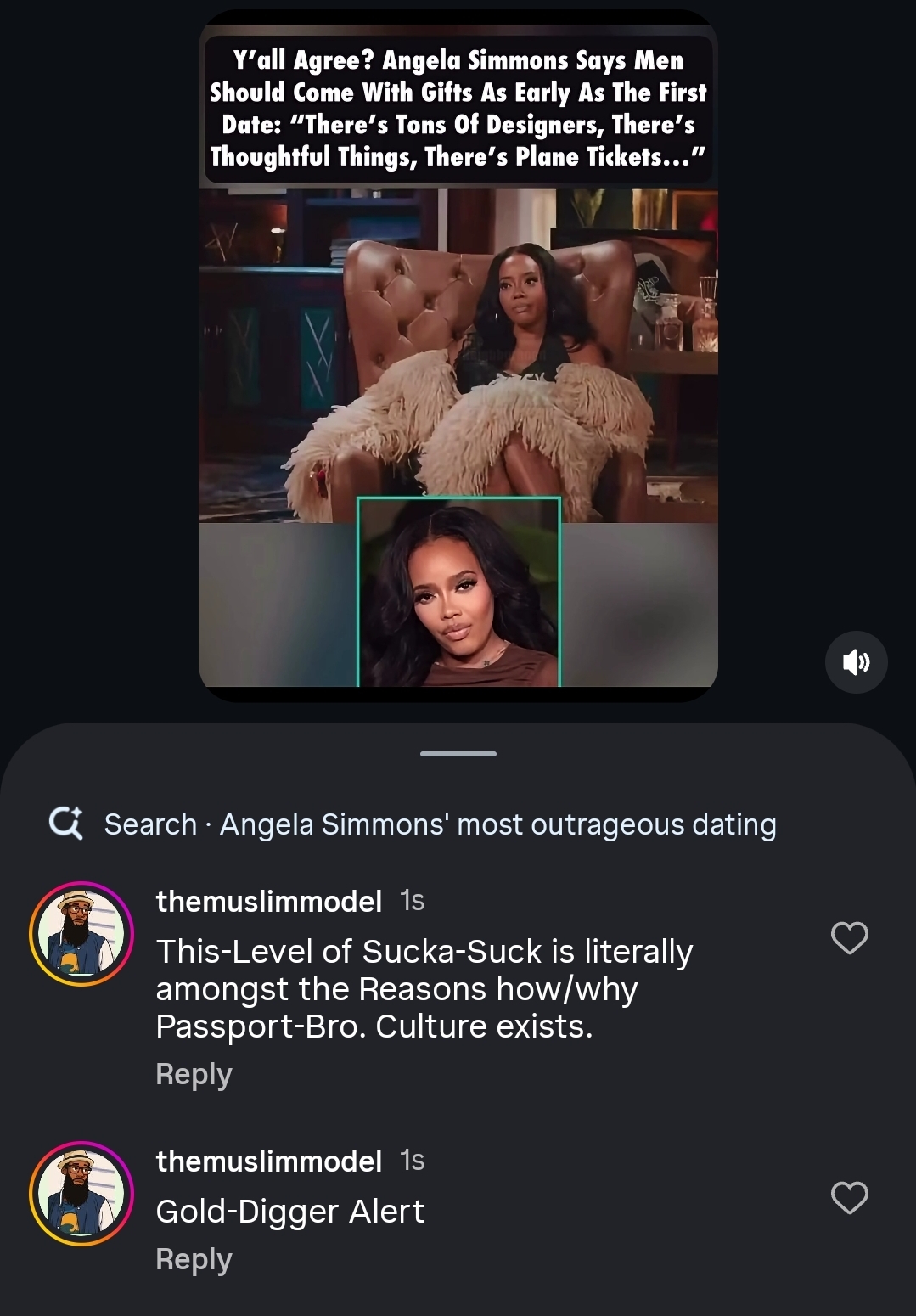Reply to the Gold-Digger Alert comment
This screenshot has height=1316, width=916.
[194, 1259]
